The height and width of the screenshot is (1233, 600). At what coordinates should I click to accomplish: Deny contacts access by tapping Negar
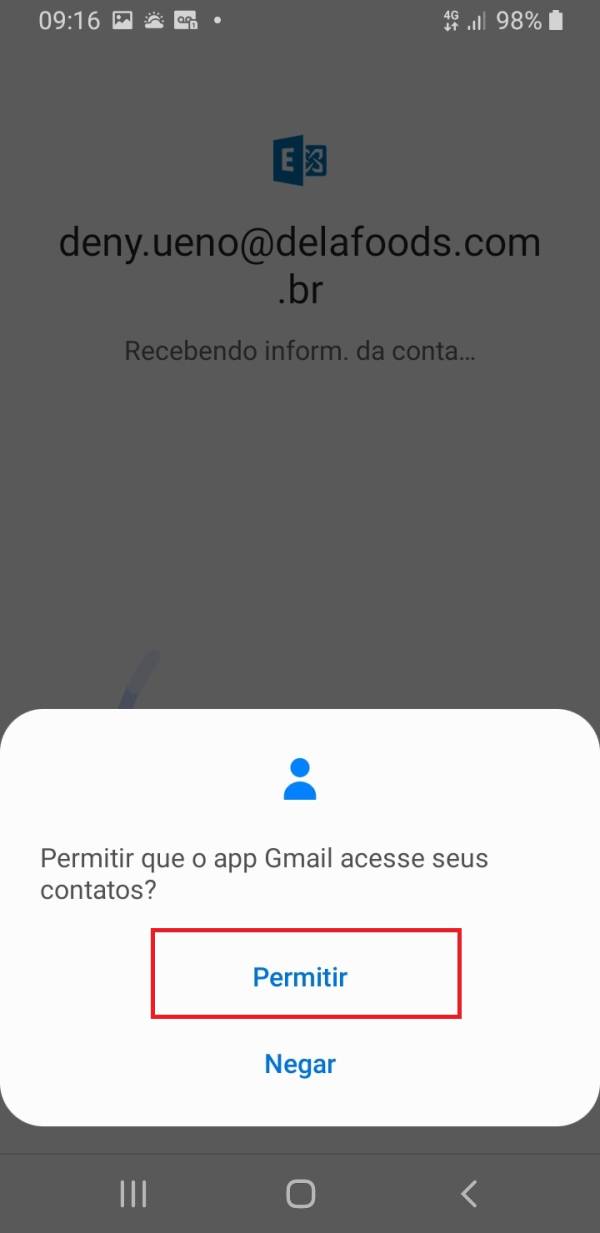click(300, 1063)
